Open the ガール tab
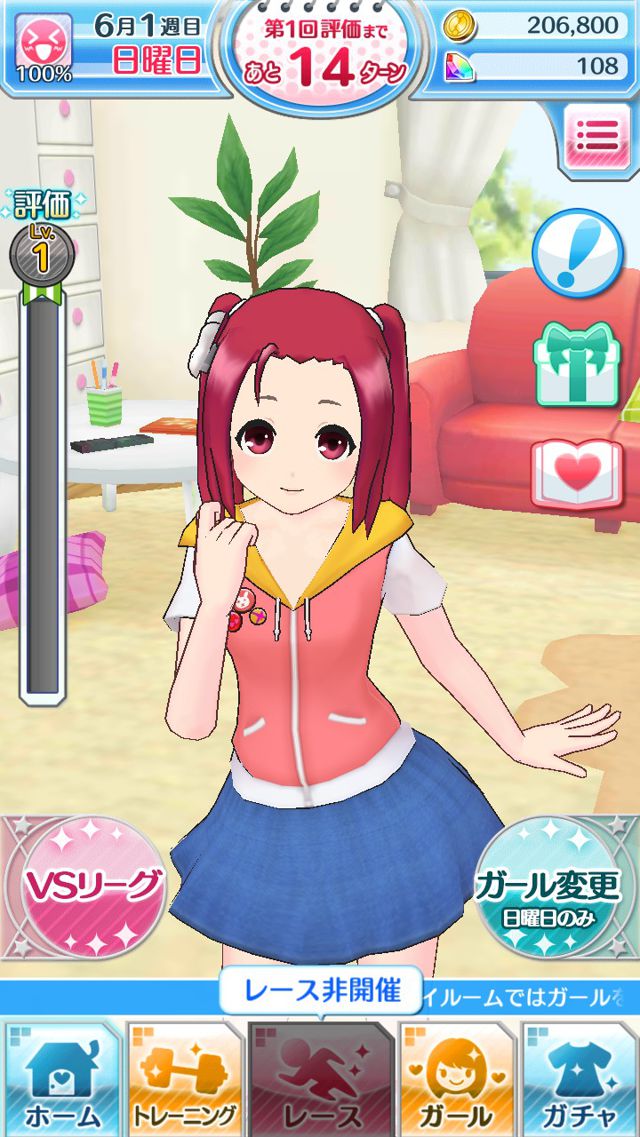 456,1080
